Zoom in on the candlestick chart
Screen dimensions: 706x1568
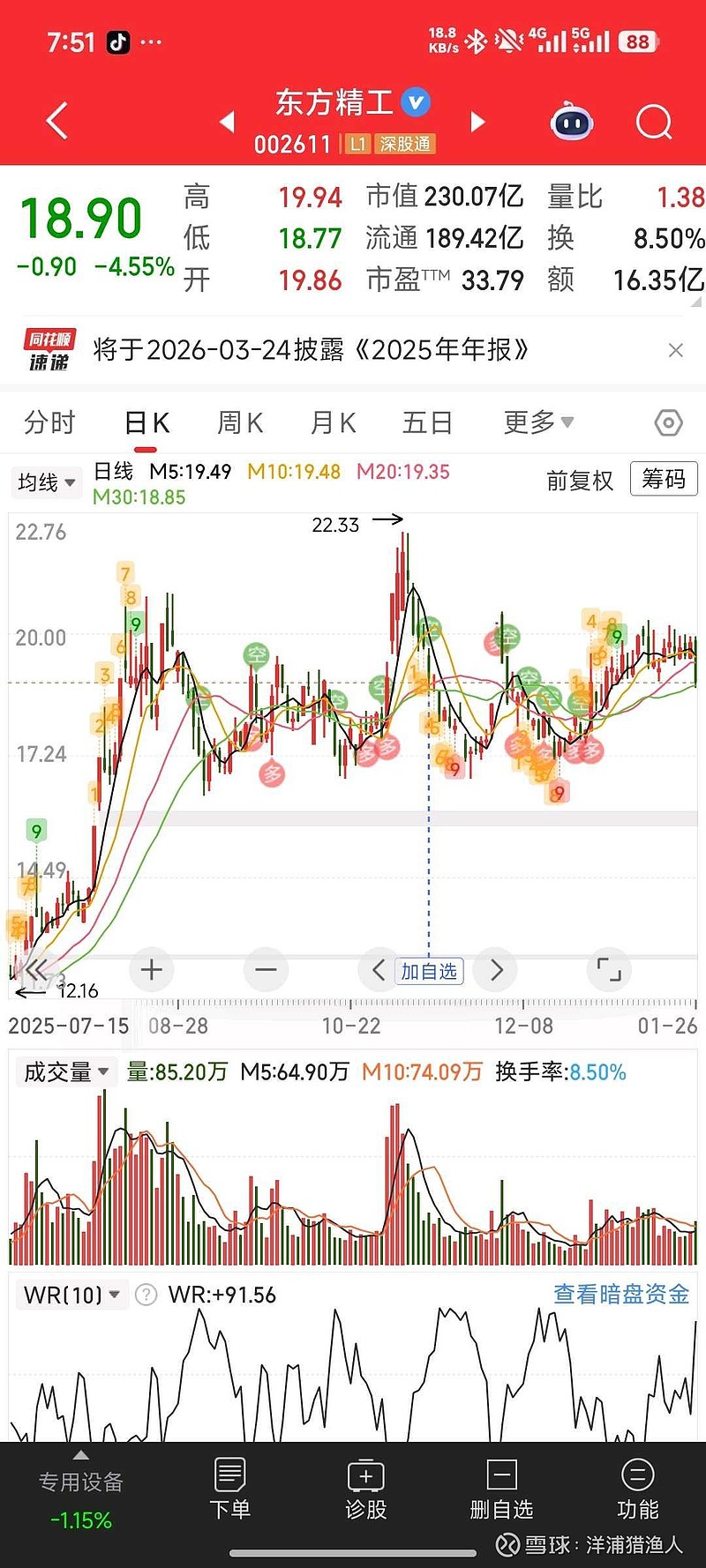[151, 969]
